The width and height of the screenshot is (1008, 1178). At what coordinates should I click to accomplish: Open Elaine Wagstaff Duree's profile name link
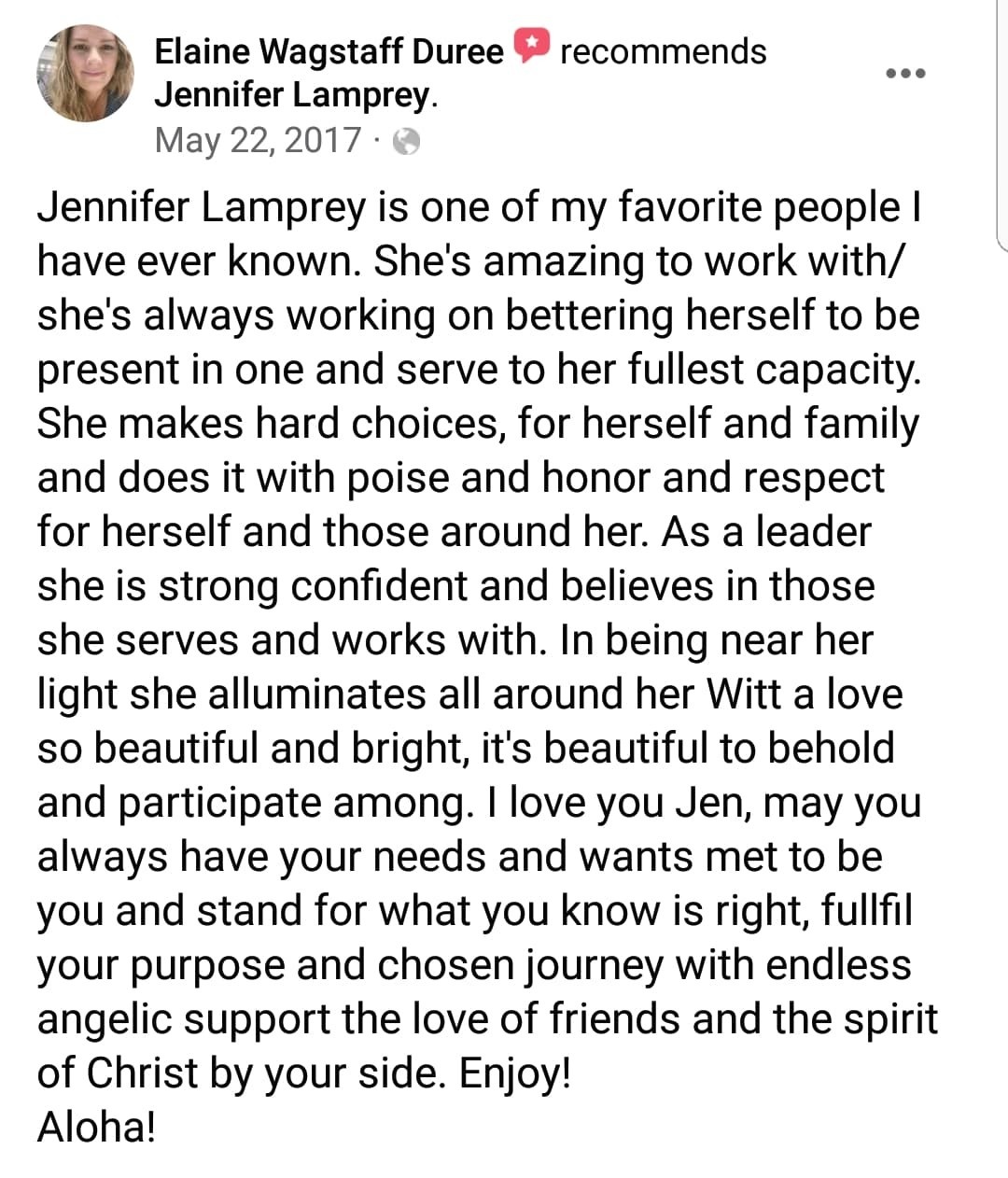click(329, 51)
